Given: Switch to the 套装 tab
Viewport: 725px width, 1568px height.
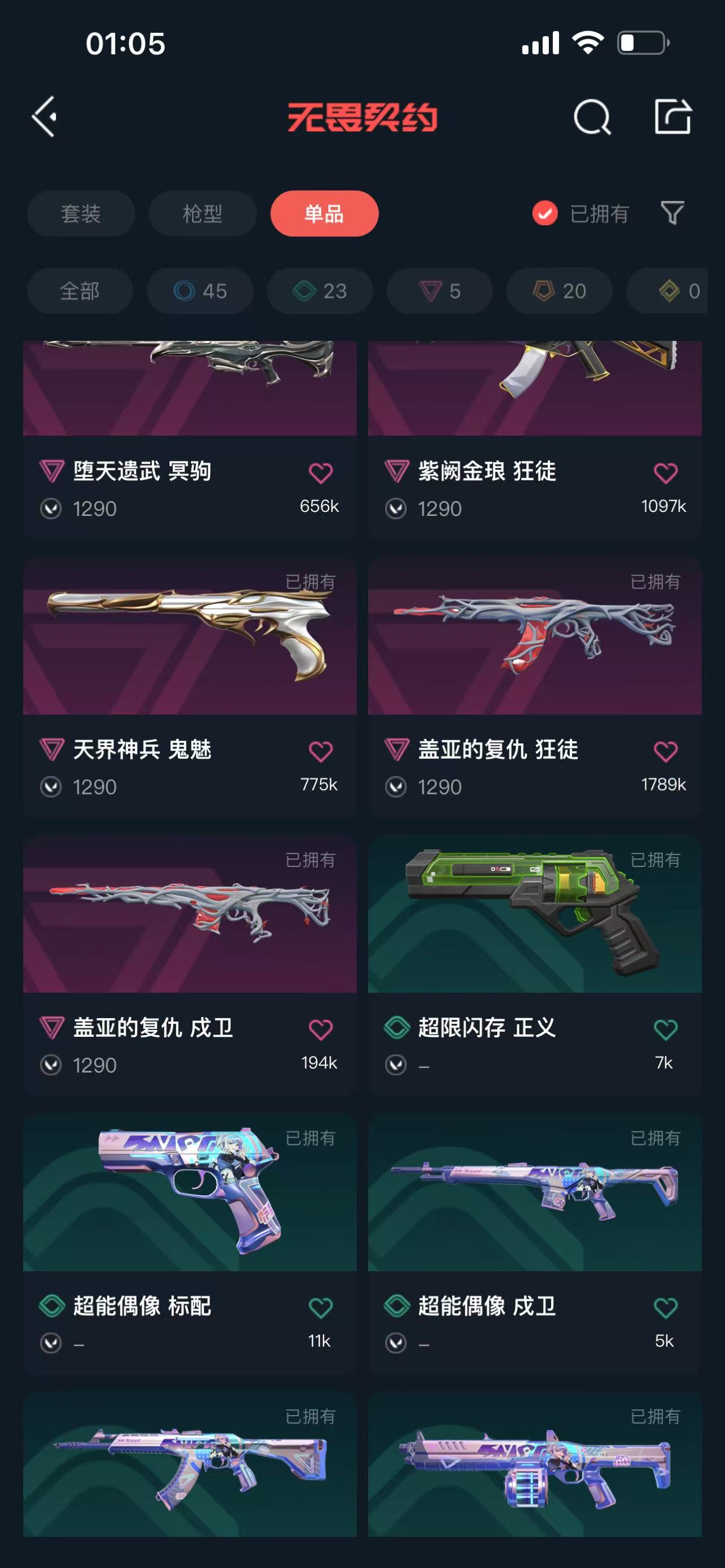Looking at the screenshot, I should (81, 213).
